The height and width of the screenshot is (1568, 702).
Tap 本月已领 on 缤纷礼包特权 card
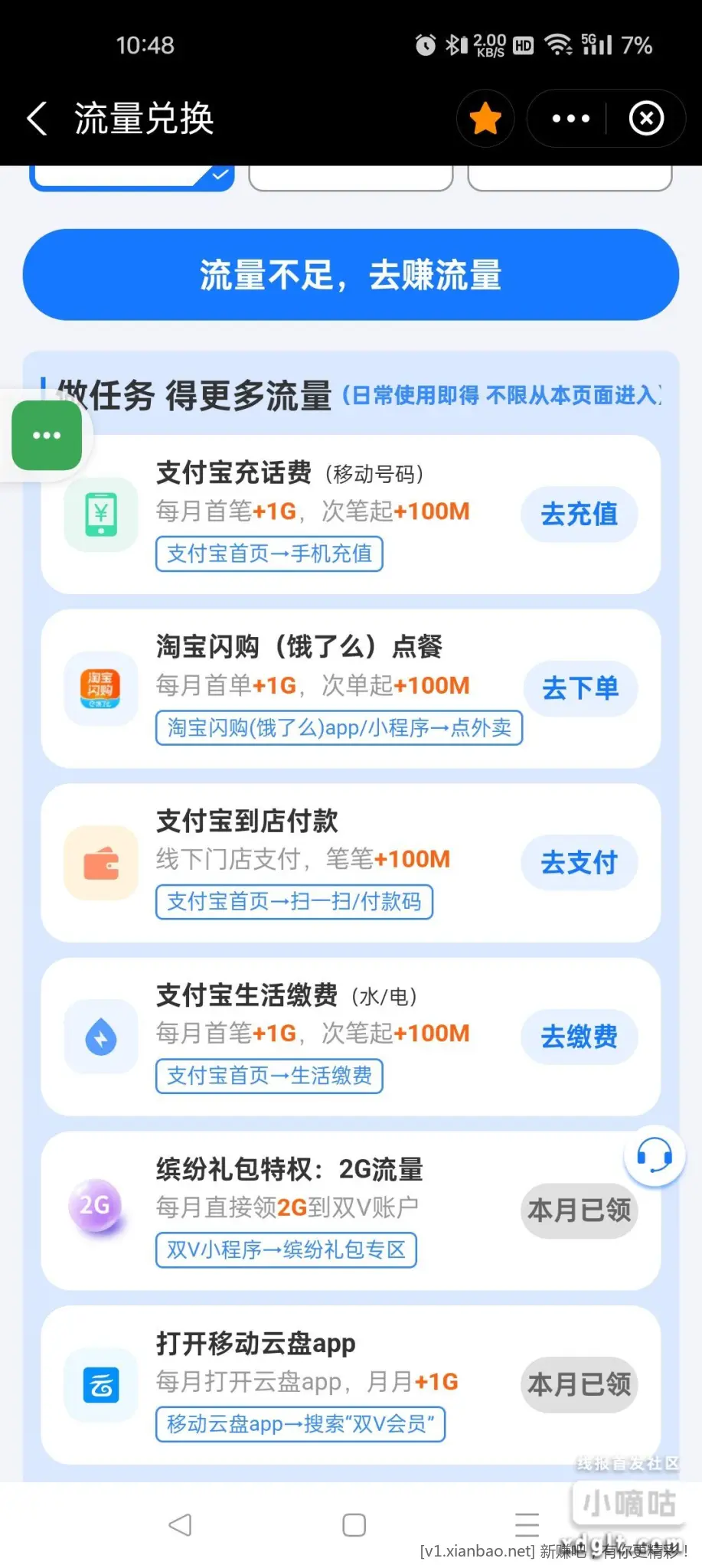point(579,1210)
